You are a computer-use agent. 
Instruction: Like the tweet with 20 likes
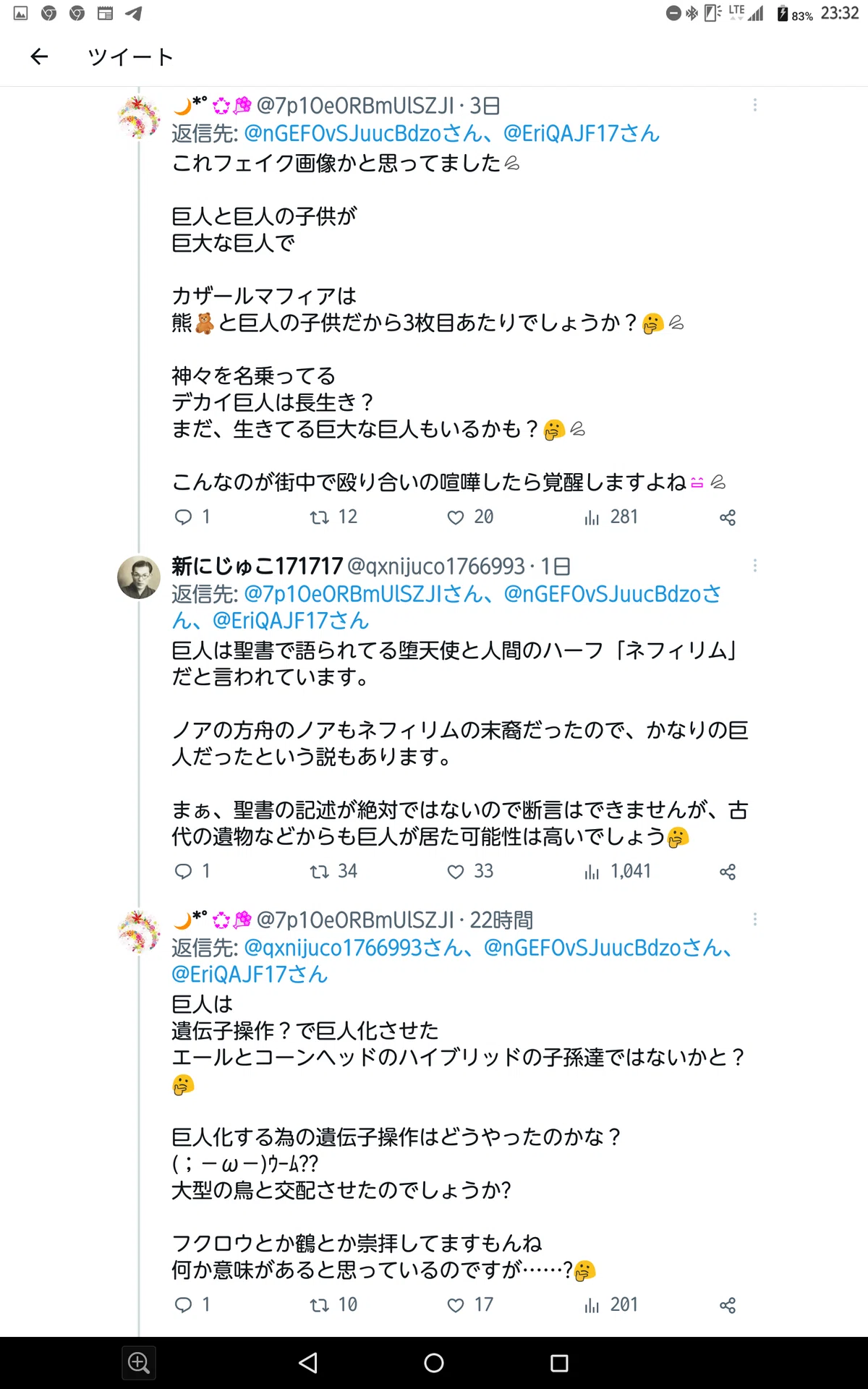pos(456,517)
